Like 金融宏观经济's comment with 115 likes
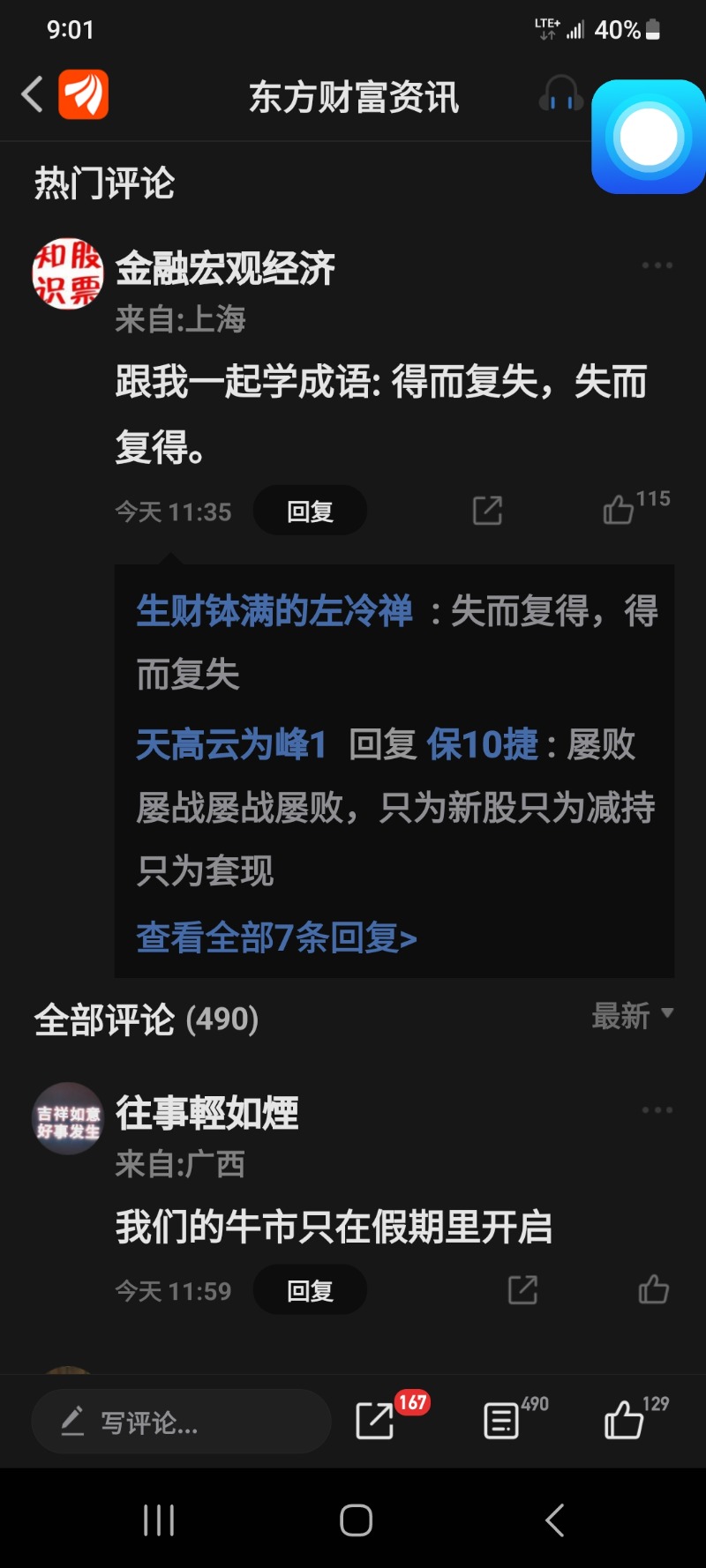Viewport: 706px width, 1568px height. pyautogui.click(x=620, y=510)
